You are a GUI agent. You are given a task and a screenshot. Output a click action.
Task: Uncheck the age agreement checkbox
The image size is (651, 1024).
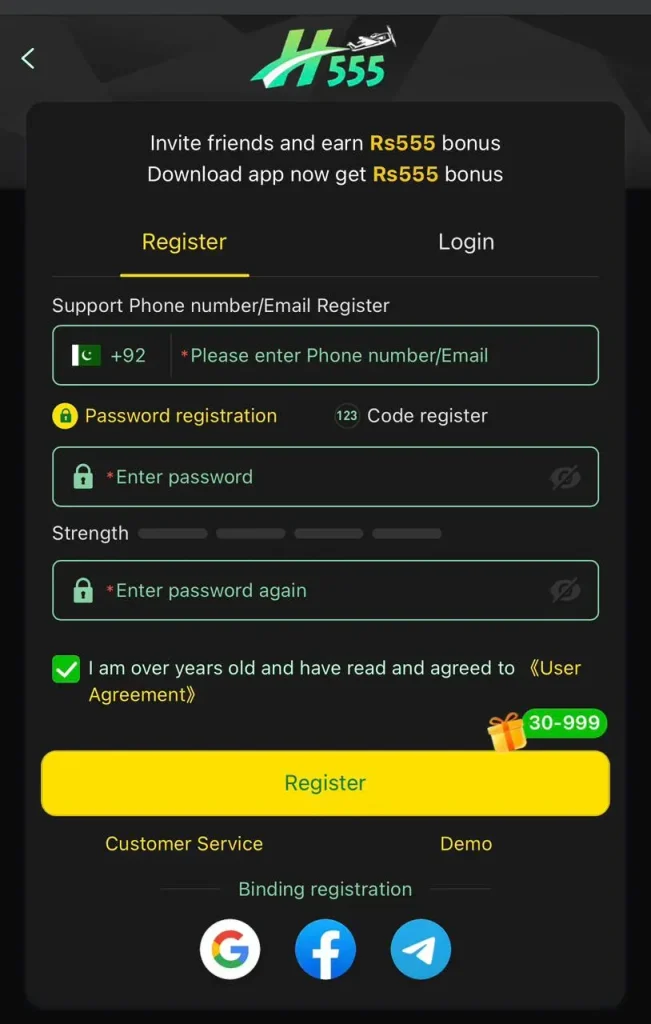pos(66,669)
